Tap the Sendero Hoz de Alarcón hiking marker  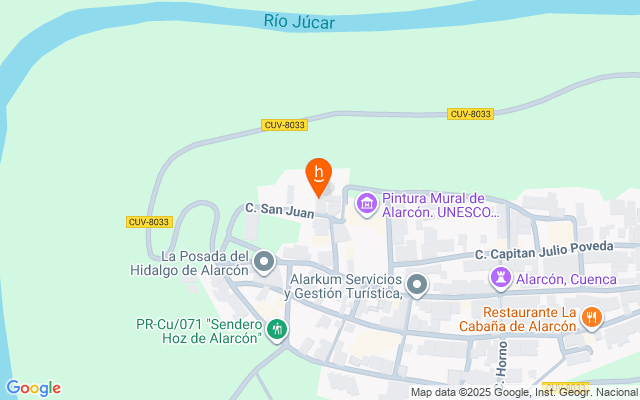tap(278, 328)
